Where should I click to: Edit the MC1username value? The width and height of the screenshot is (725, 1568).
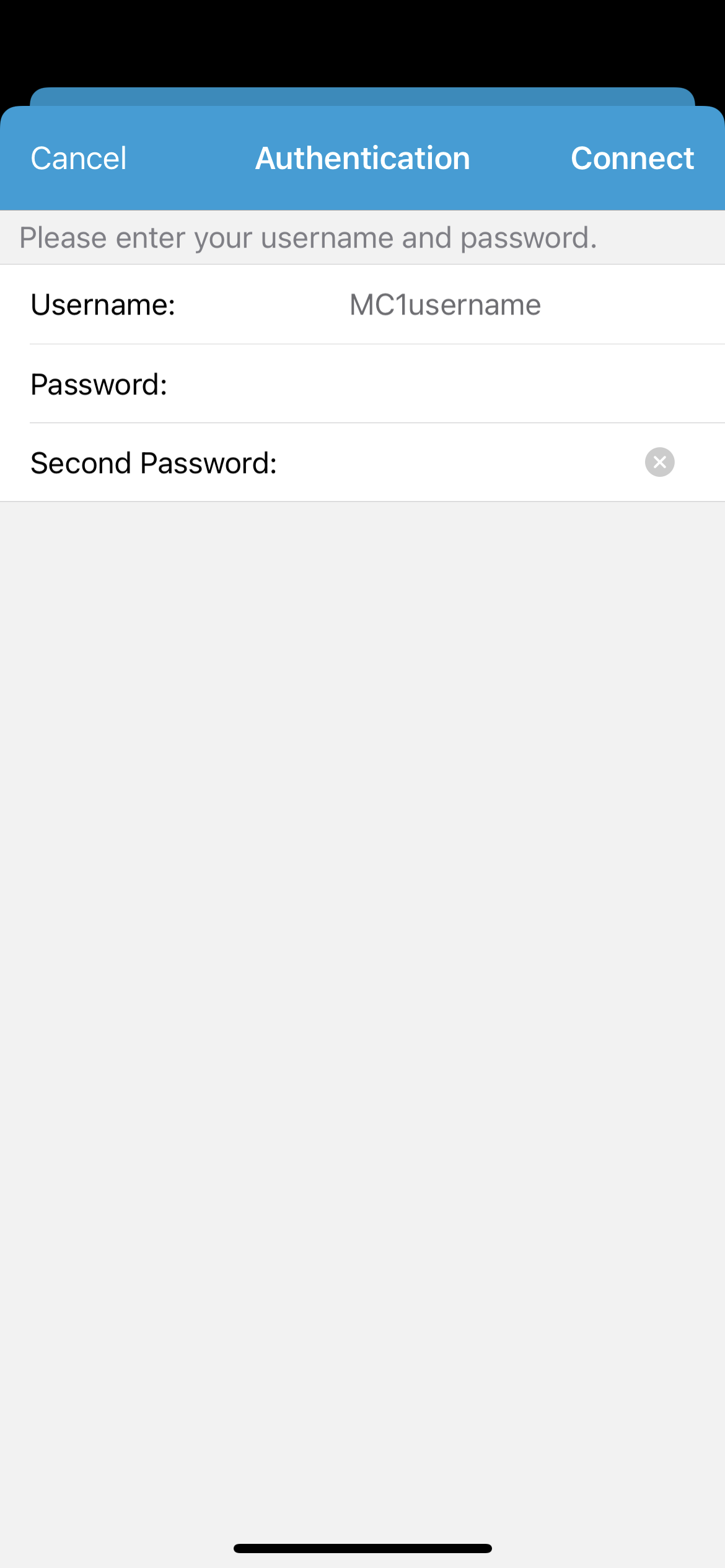[x=444, y=304]
